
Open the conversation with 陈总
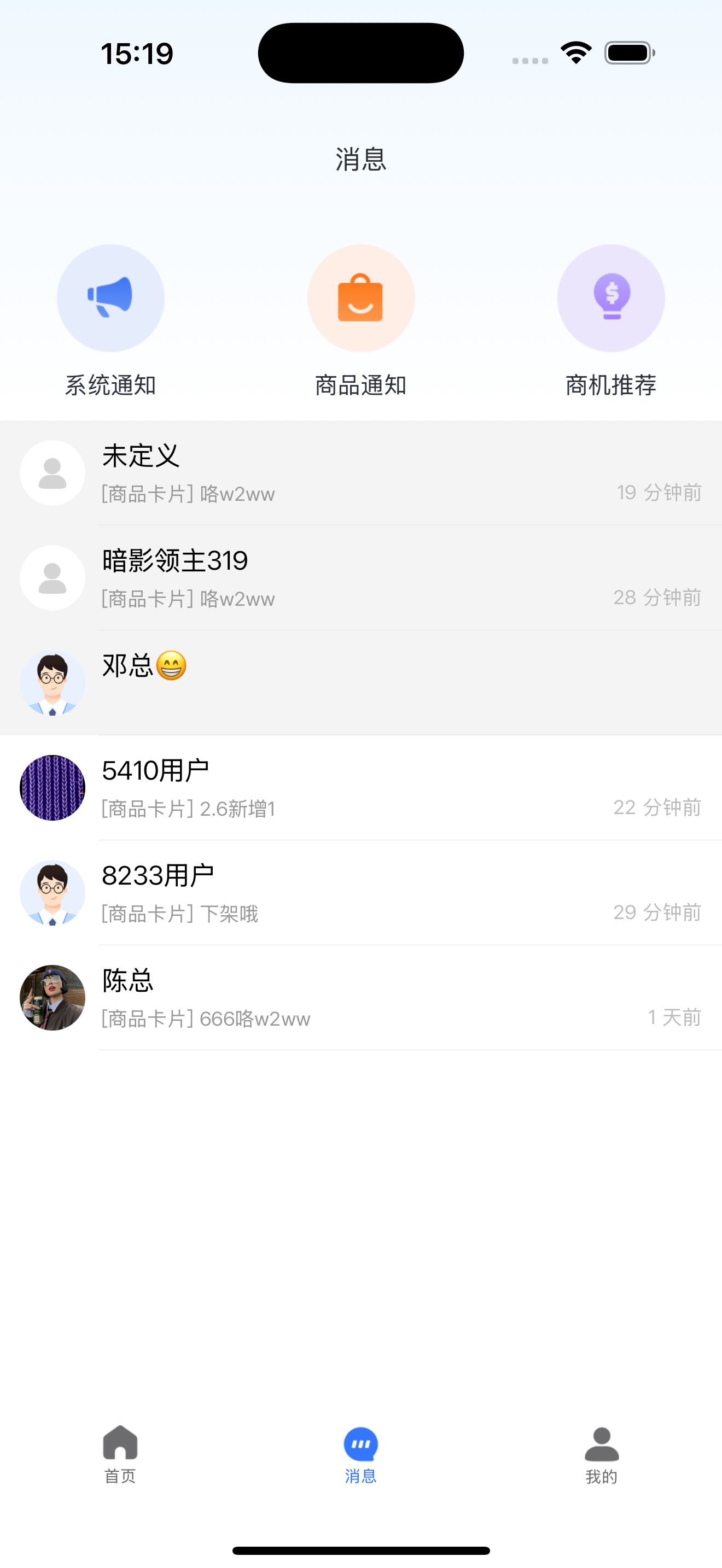pyautogui.click(x=360, y=997)
